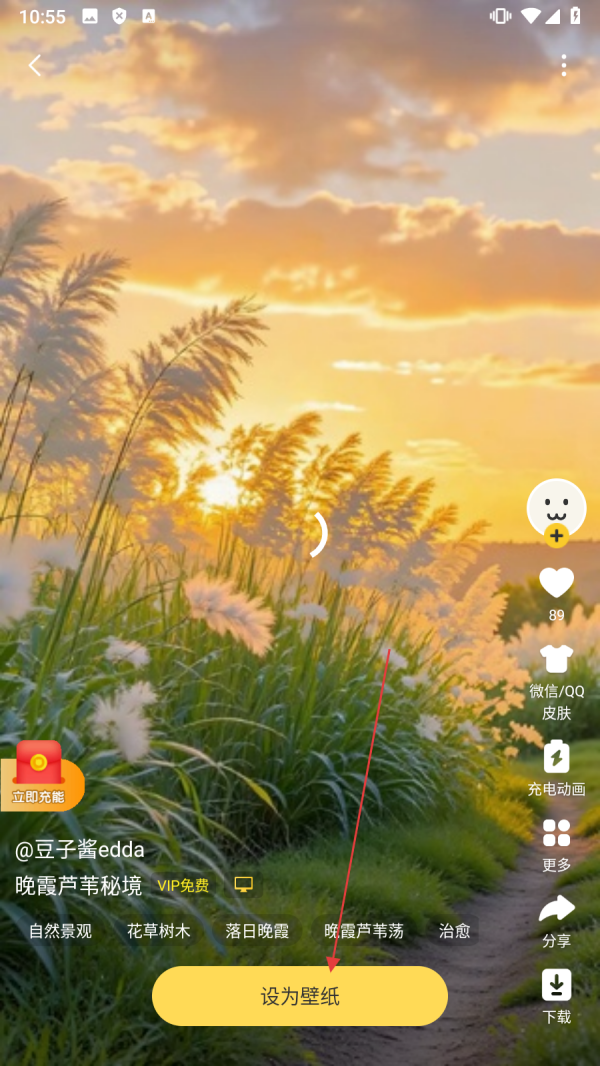600x1066 pixels.
Task: Go back using the top arrow
Action: click(35, 66)
